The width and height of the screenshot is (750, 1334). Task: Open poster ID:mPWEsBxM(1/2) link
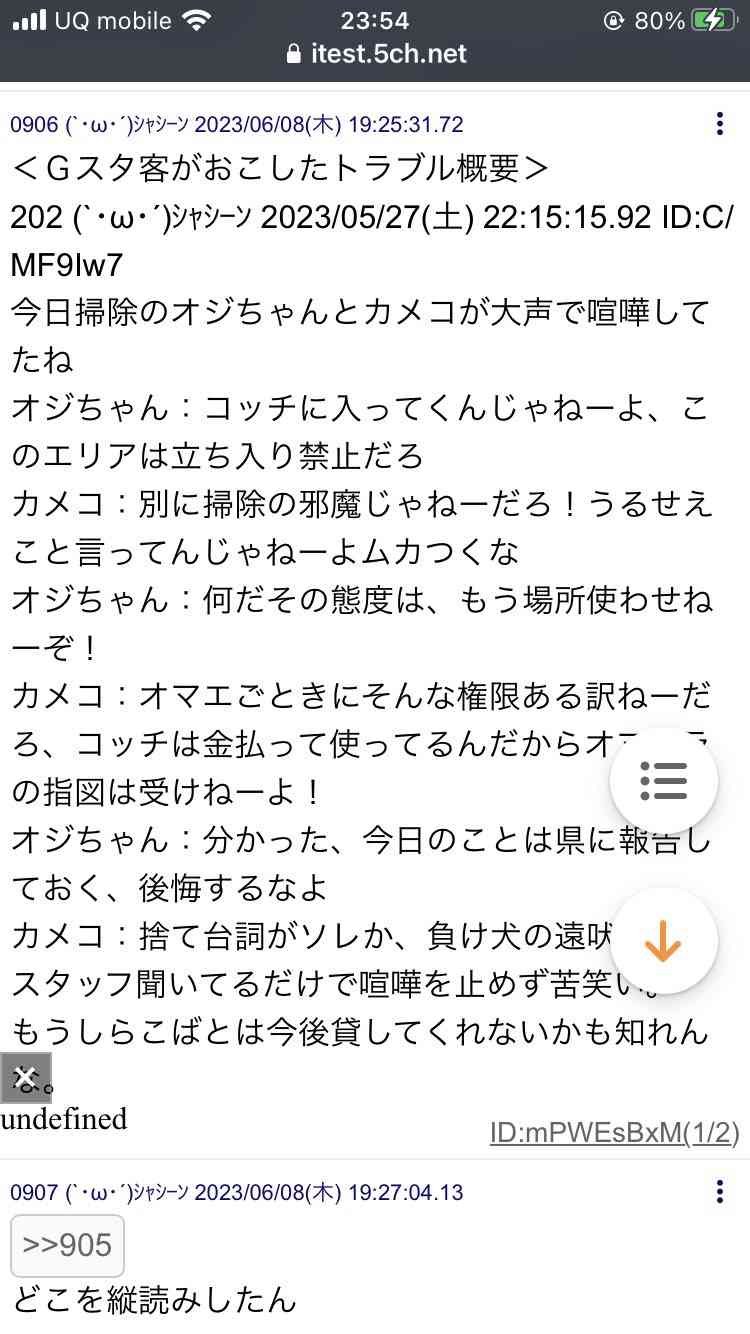614,1132
